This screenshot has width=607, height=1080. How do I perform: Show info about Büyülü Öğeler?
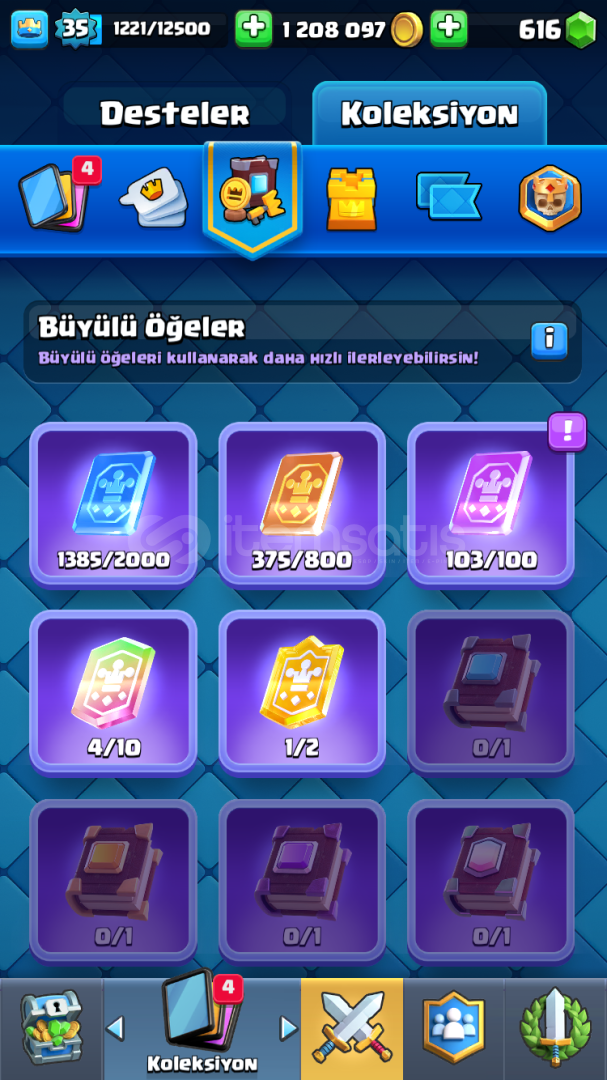(549, 340)
